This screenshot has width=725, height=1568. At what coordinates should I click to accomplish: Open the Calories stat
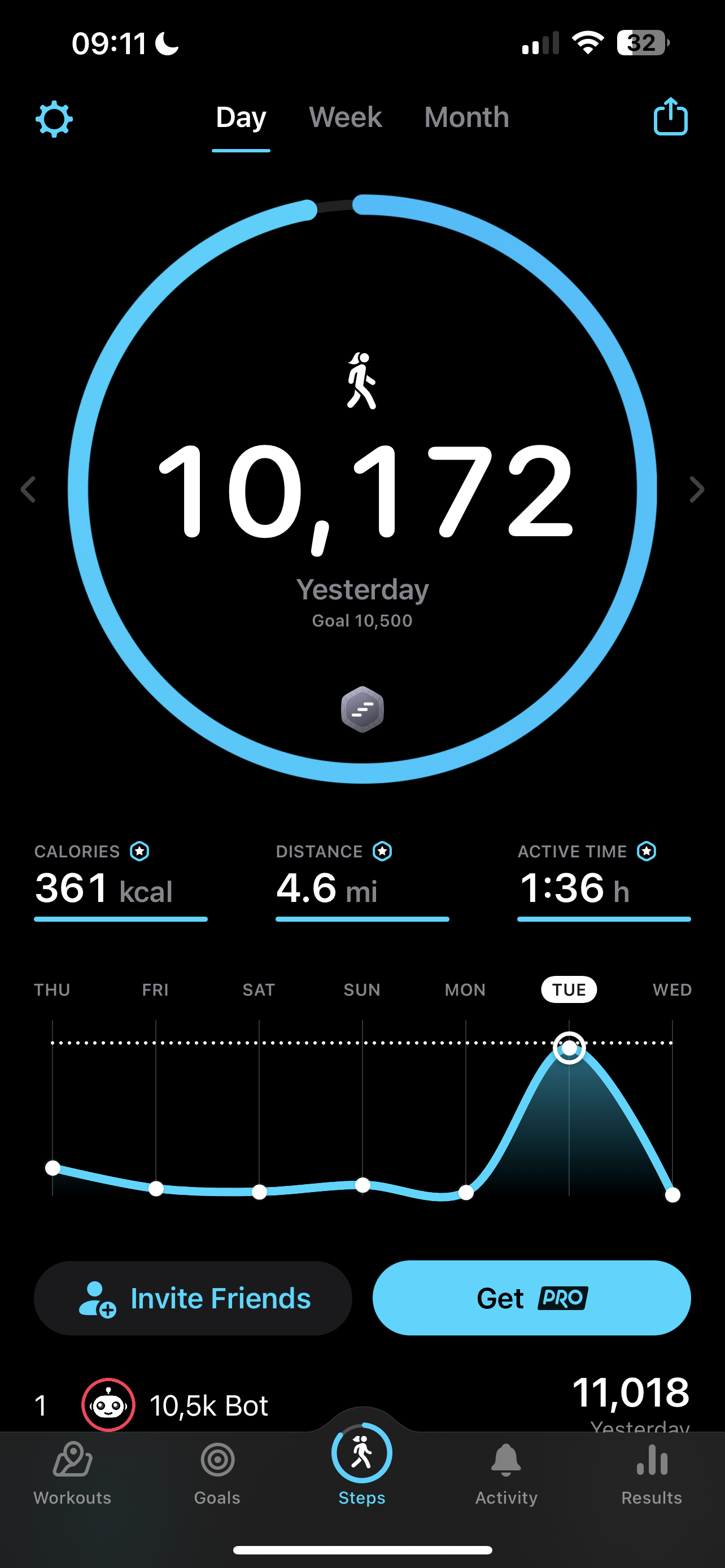pos(120,882)
